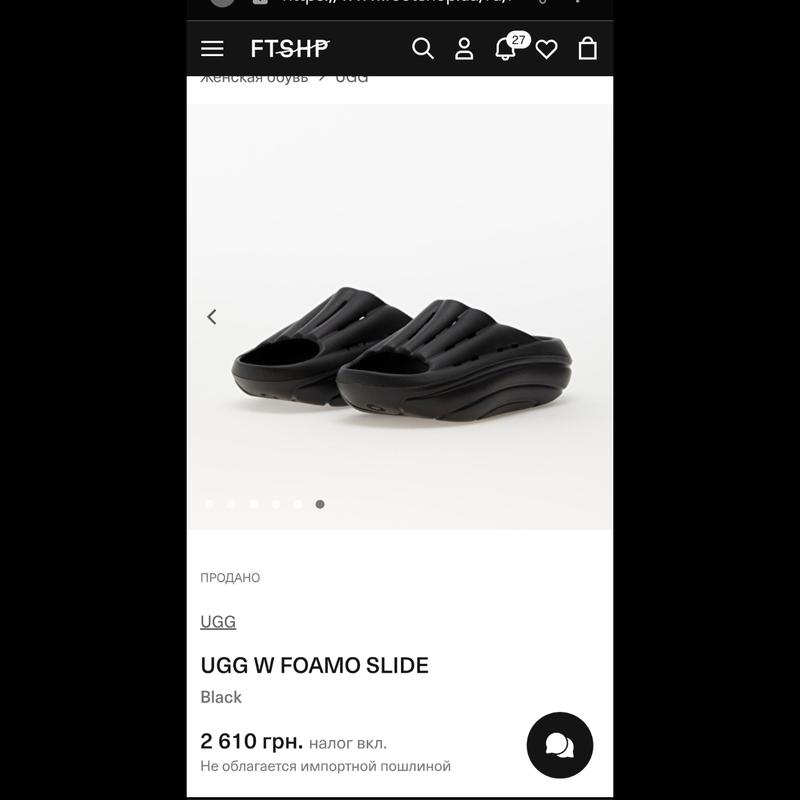Open the shopping bag

[x=588, y=48]
